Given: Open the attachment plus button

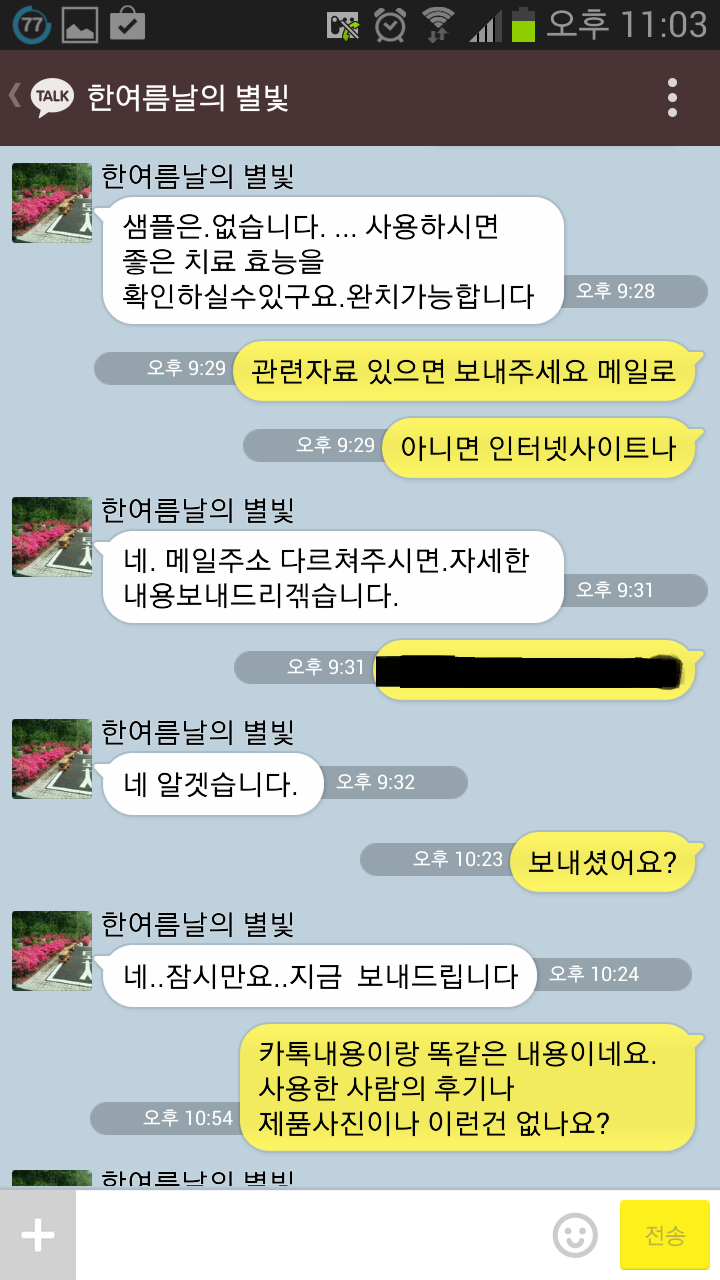Looking at the screenshot, I should pyautogui.click(x=38, y=1236).
